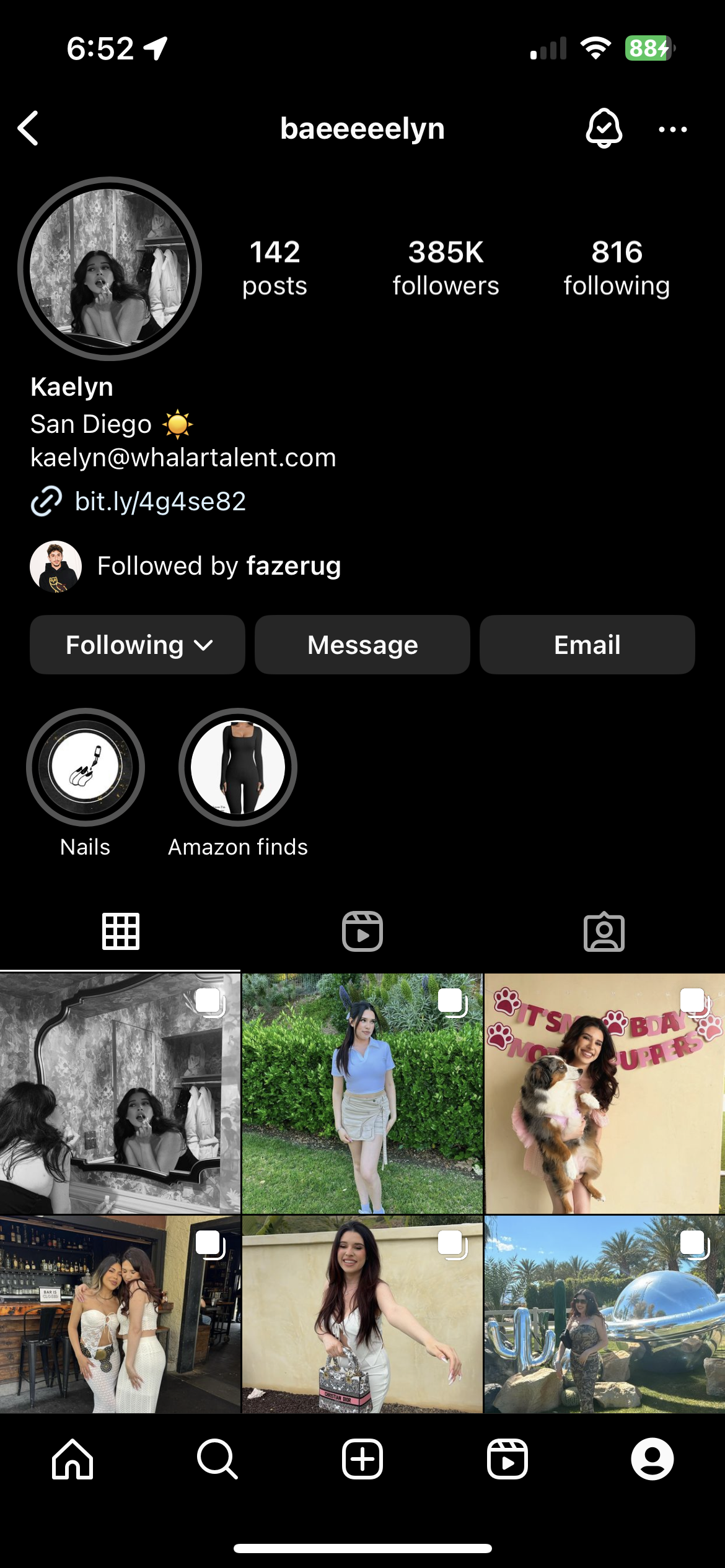Open the black-and-white mirror post
Screen dimensions: 725x1568
point(120,1093)
